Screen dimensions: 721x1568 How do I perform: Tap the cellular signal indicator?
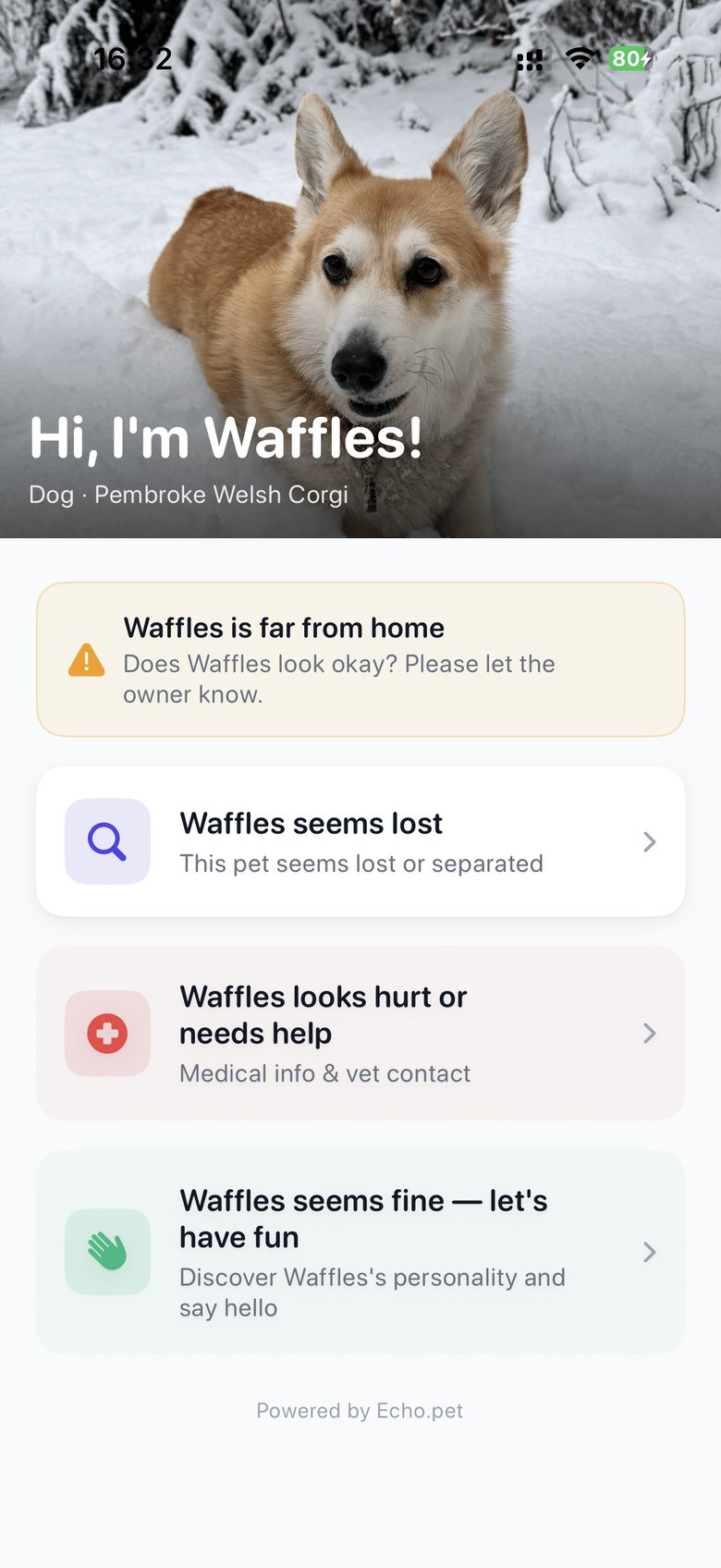click(x=529, y=58)
